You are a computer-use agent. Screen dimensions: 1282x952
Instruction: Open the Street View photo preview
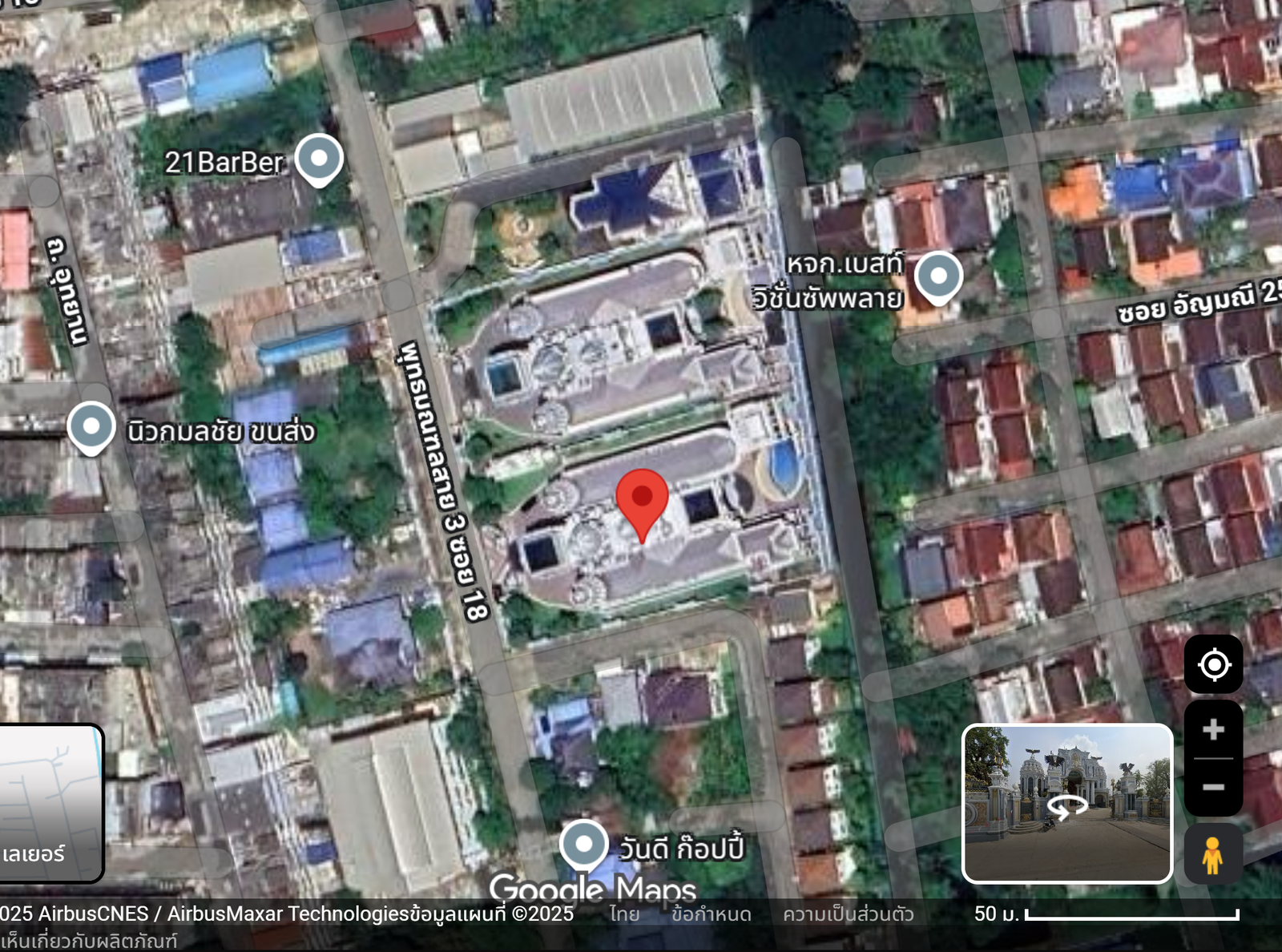(x=1066, y=803)
